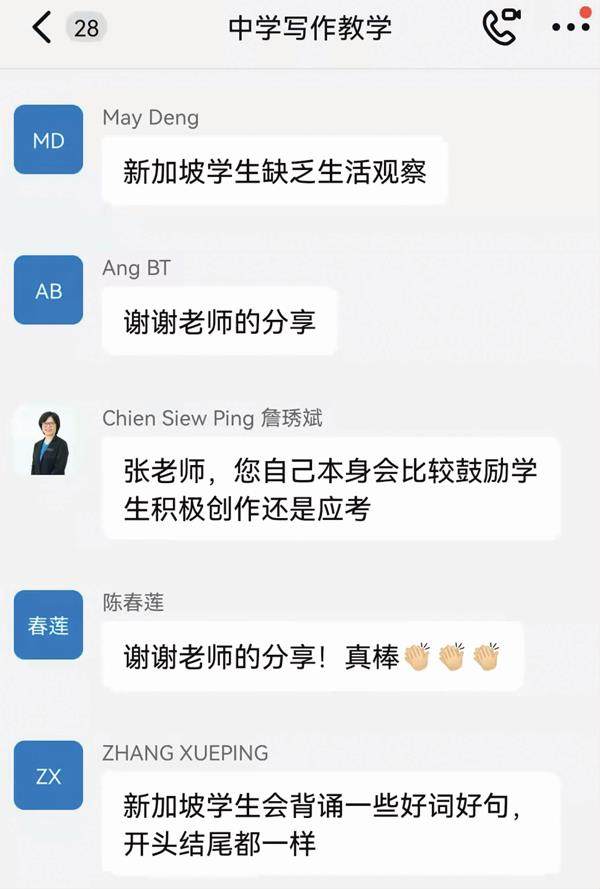
Task: Open ZHANG XUEPING's ZX avatar
Action: tap(48, 776)
